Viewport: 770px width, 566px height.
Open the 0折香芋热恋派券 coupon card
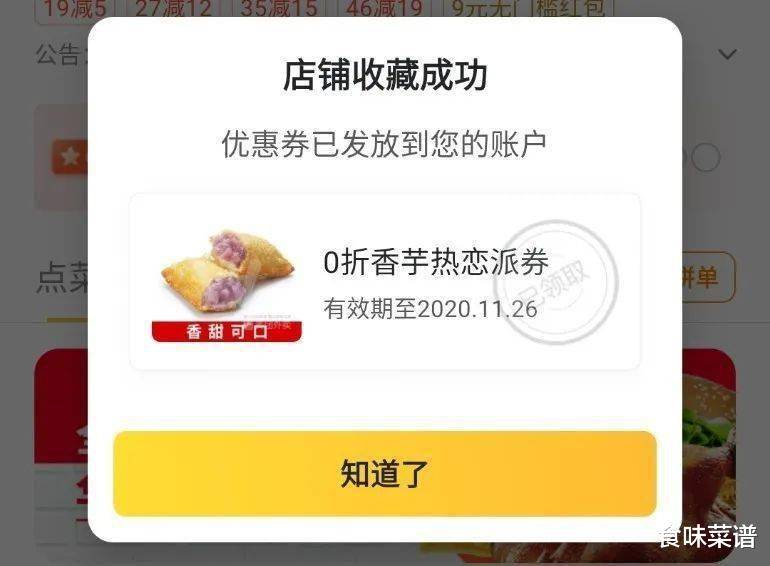385,282
